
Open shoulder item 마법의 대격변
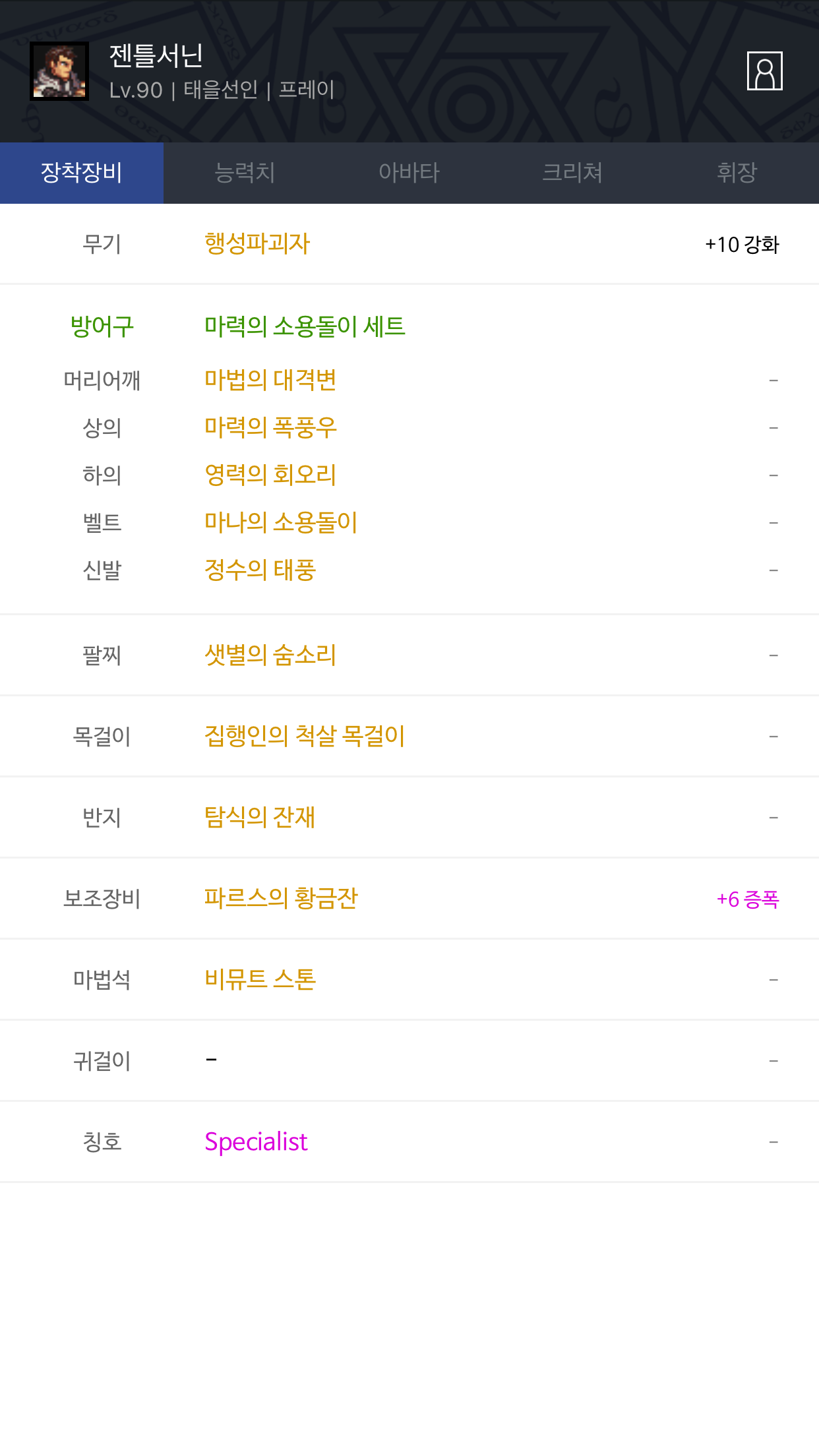[270, 380]
